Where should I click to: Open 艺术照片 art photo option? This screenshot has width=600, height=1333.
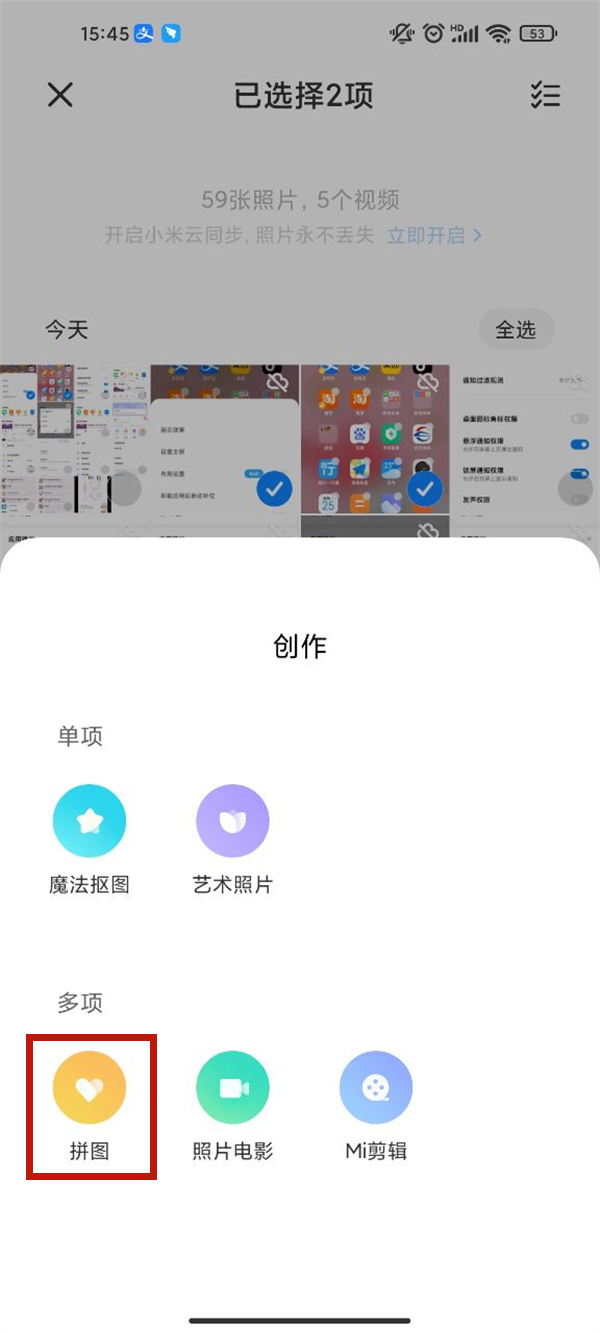click(x=233, y=822)
